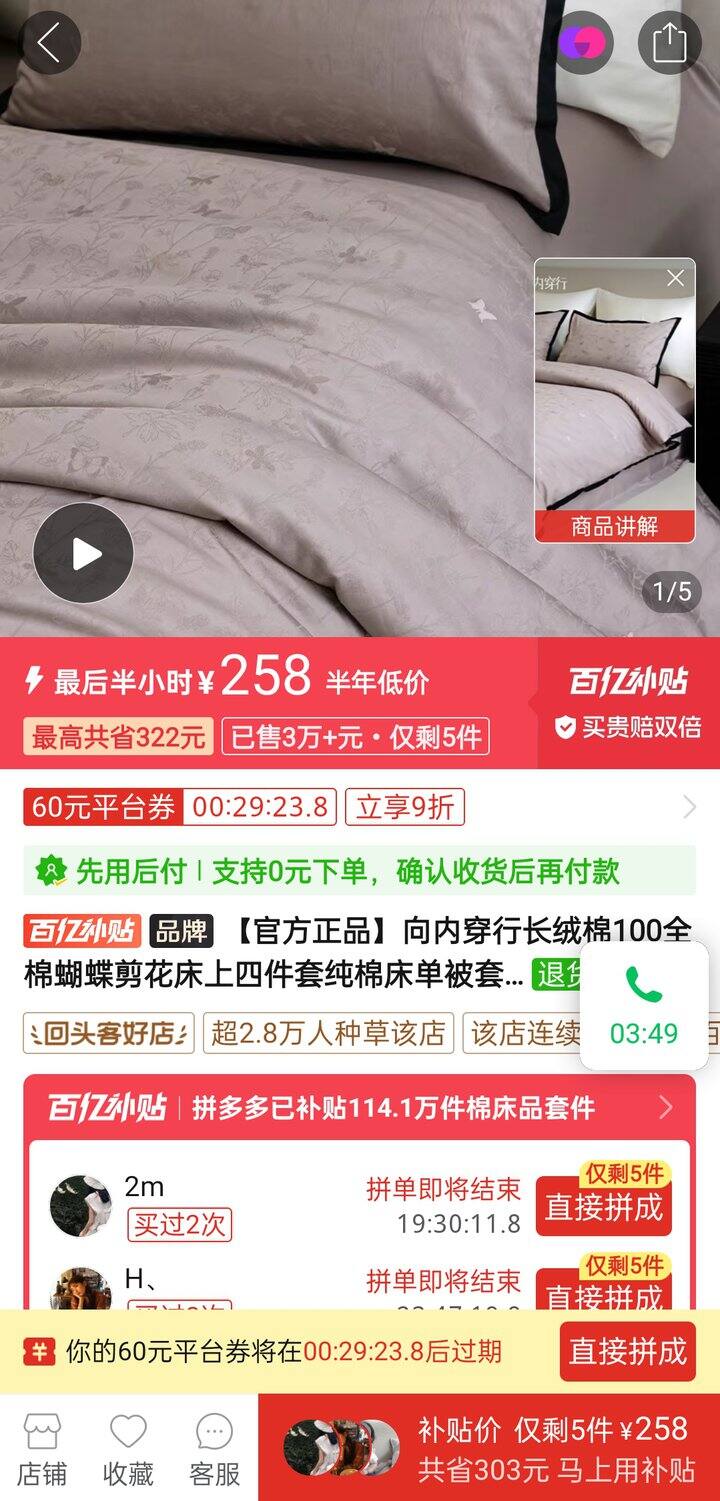Screen dimensions: 720x1501
Task: Share this product
Action: [669, 43]
